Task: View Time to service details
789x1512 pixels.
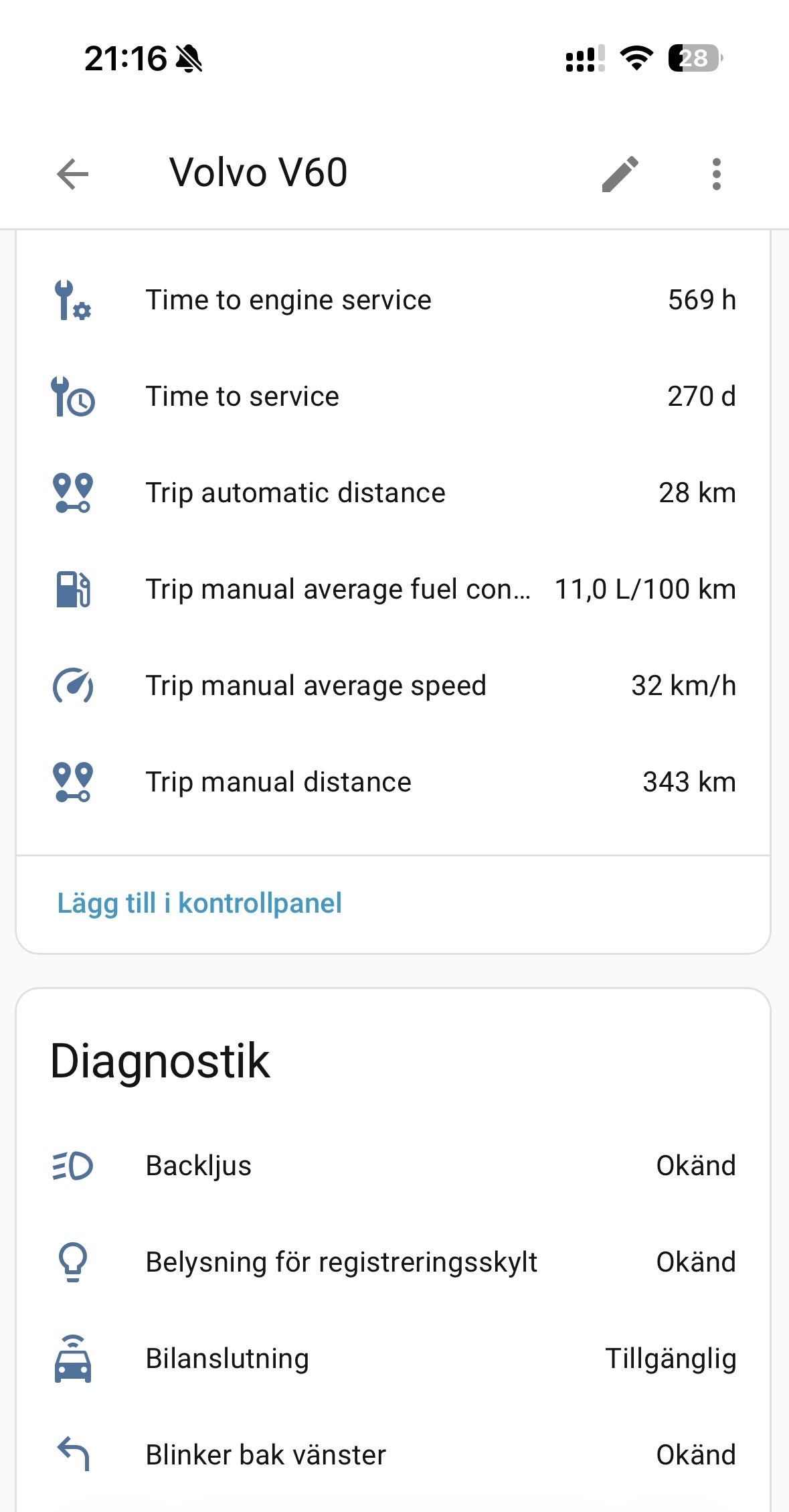Action: (393, 396)
